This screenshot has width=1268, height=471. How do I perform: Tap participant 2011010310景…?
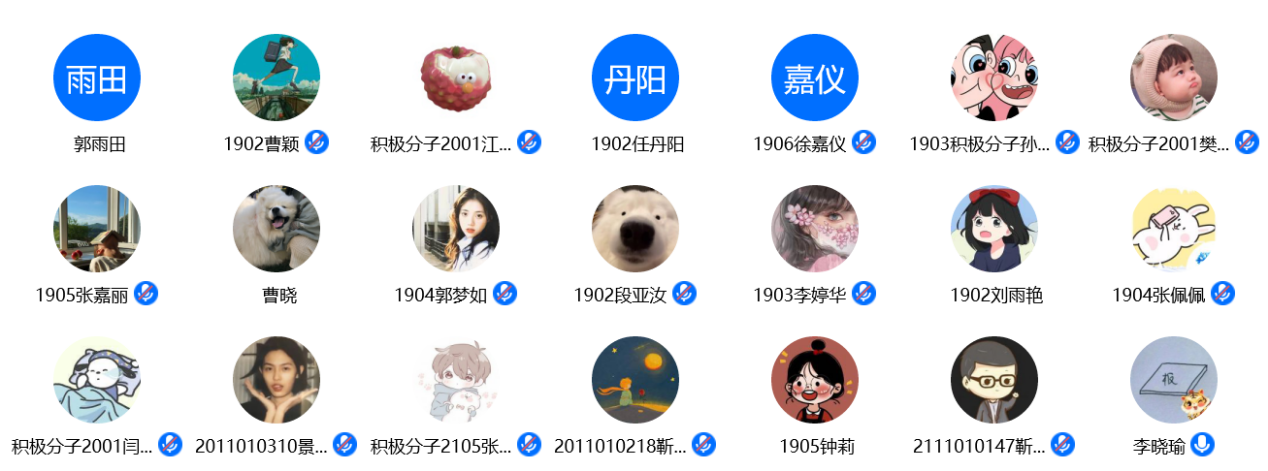[276, 380]
